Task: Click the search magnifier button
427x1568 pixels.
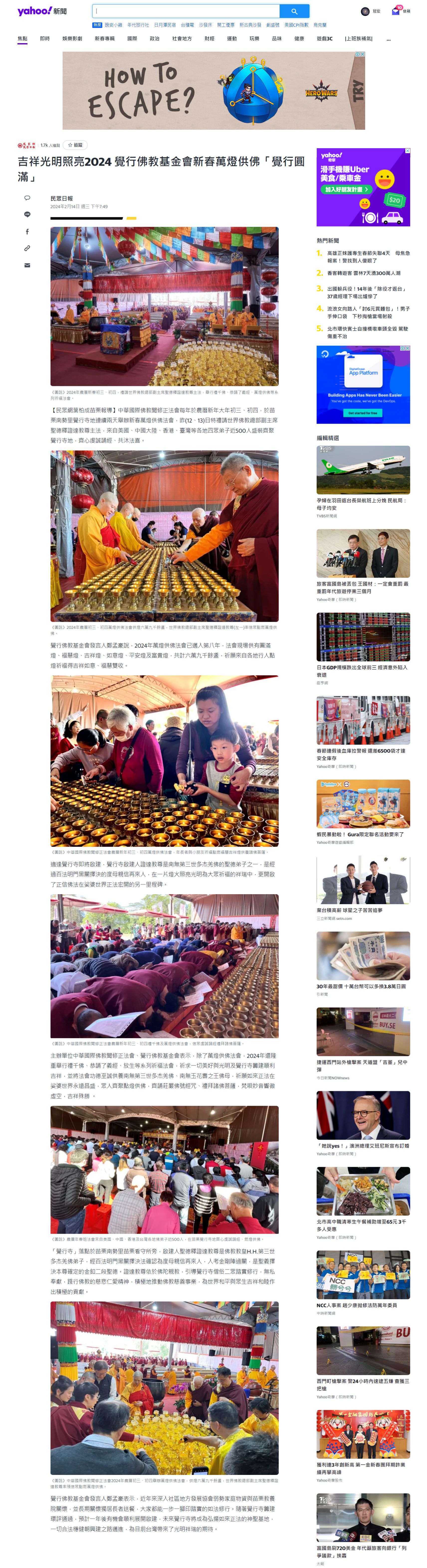Action: point(294,11)
